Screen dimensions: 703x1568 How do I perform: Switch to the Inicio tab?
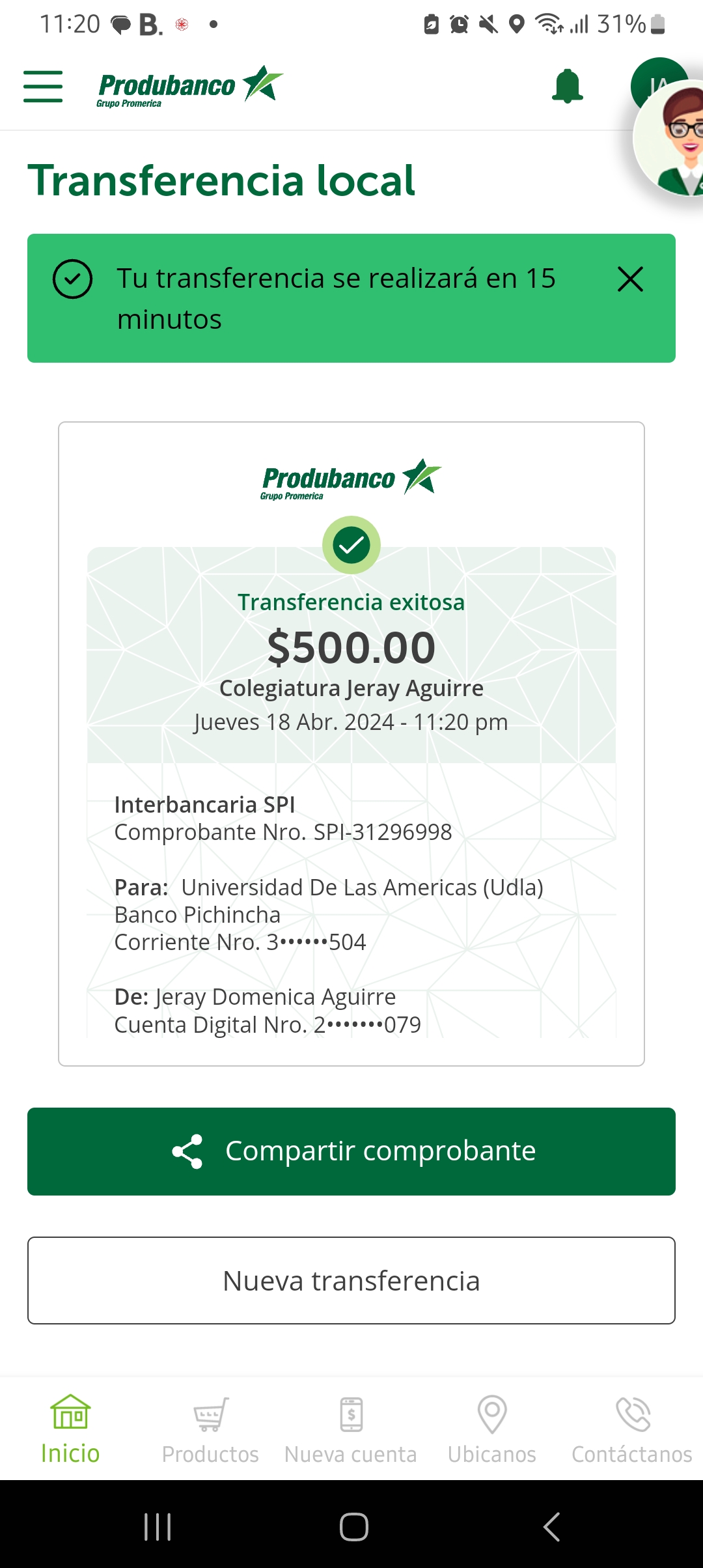(70, 1429)
